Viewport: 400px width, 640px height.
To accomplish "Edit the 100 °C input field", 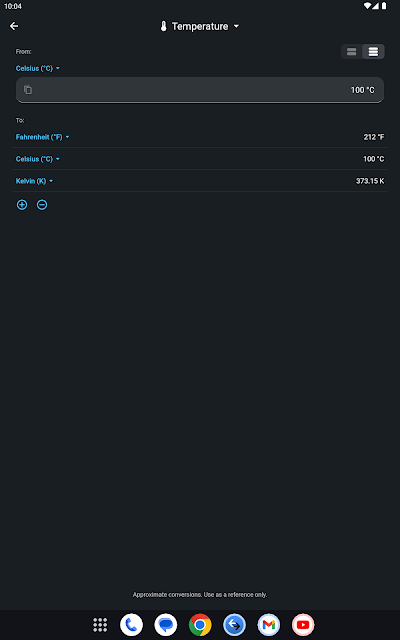I will coord(200,90).
